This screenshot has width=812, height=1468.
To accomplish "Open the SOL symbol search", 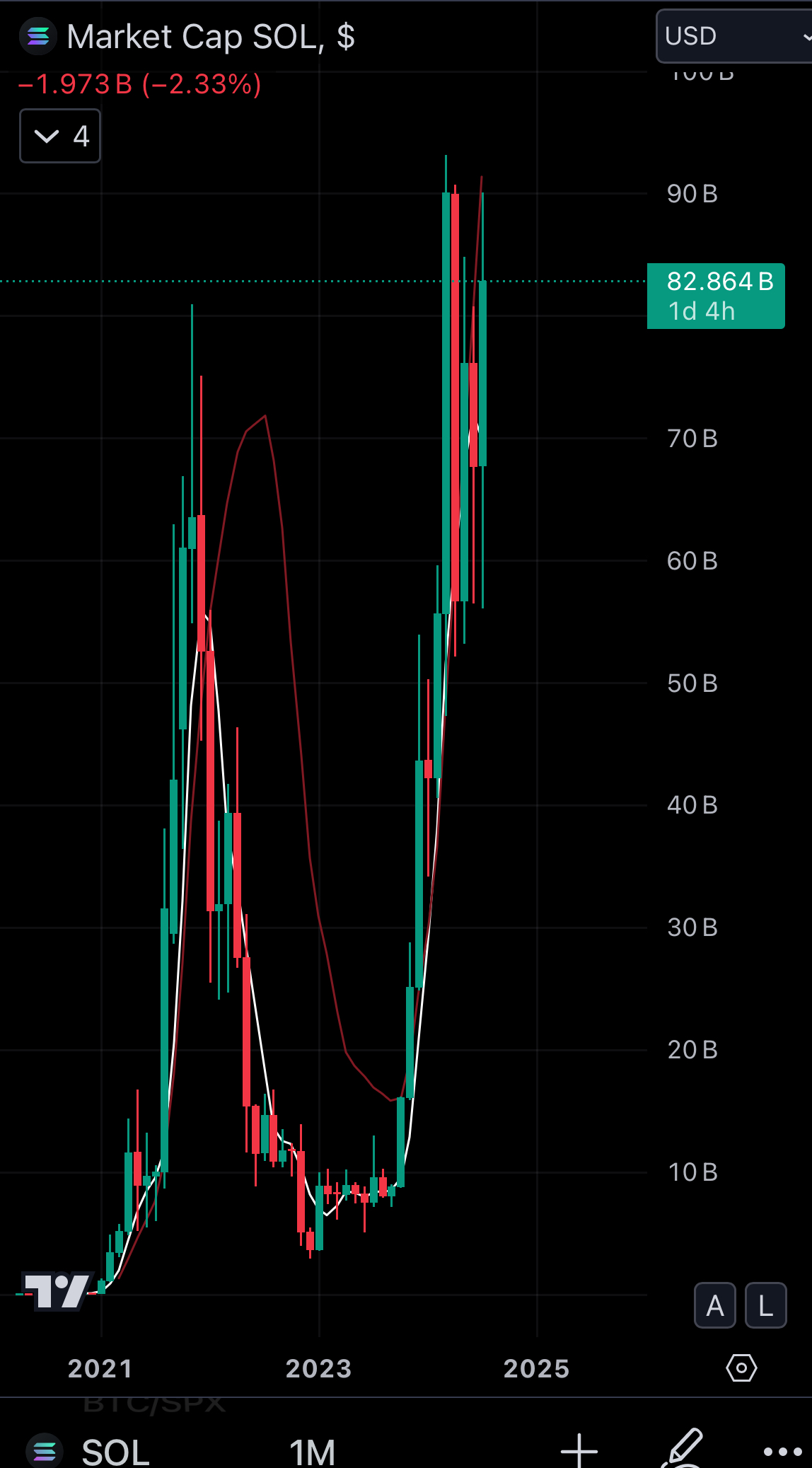I will tap(88, 1452).
